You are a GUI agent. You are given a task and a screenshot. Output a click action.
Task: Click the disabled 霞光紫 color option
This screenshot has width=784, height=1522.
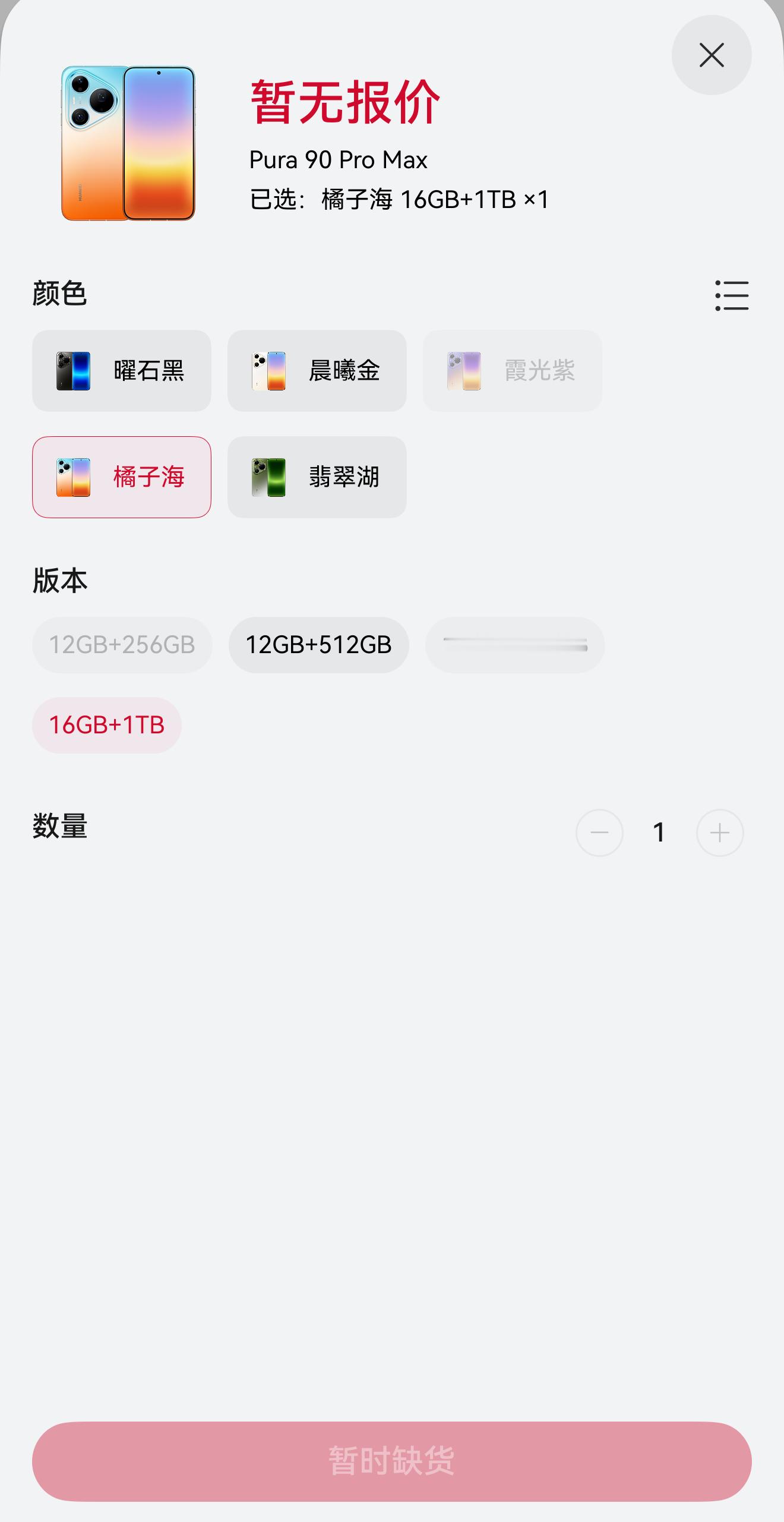coord(513,370)
